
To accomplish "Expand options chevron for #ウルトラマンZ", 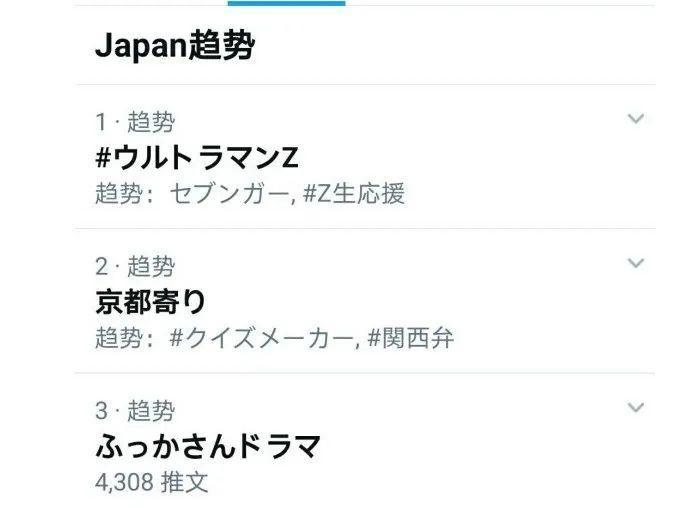I will point(635,119).
